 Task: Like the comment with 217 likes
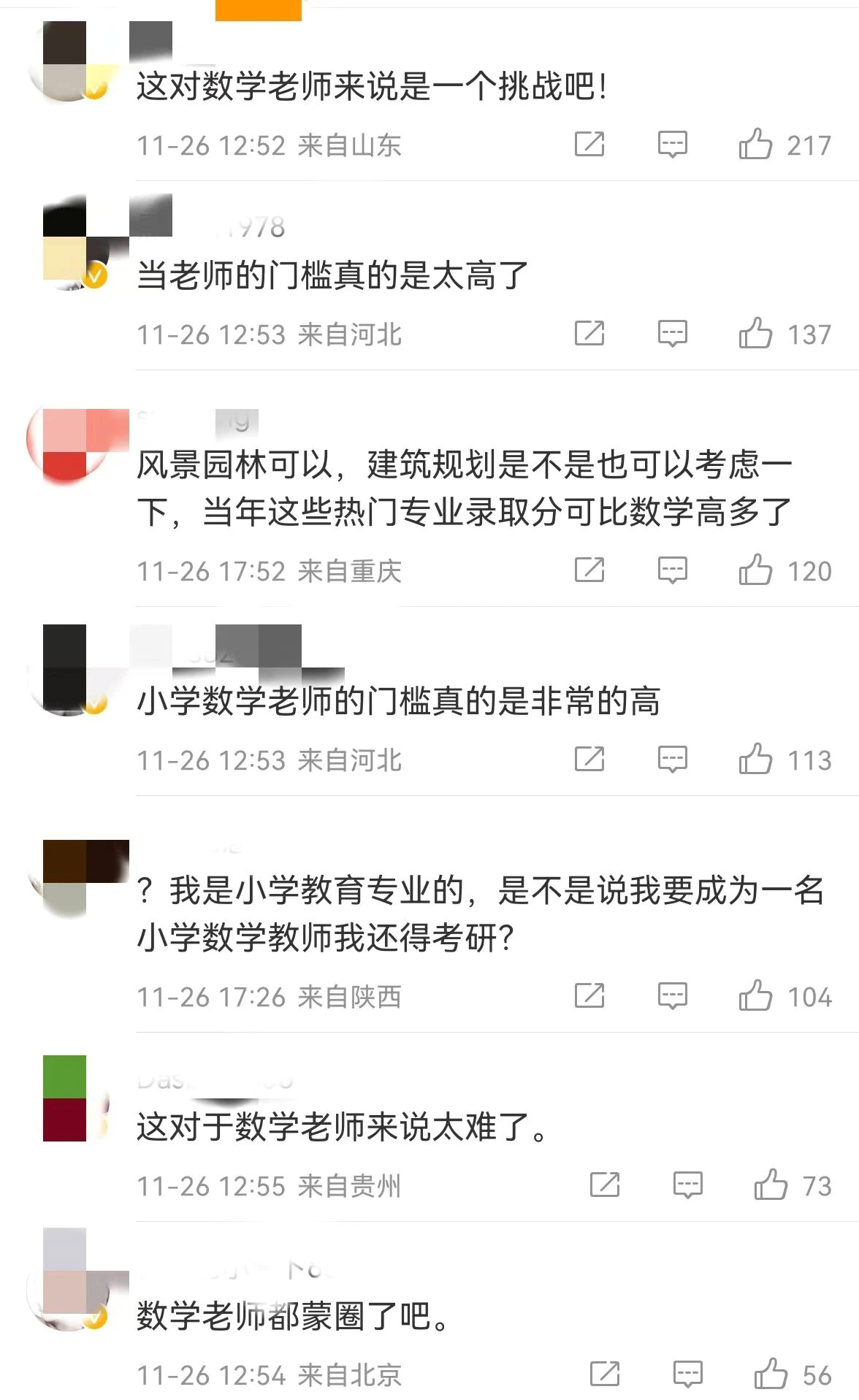pos(755,144)
